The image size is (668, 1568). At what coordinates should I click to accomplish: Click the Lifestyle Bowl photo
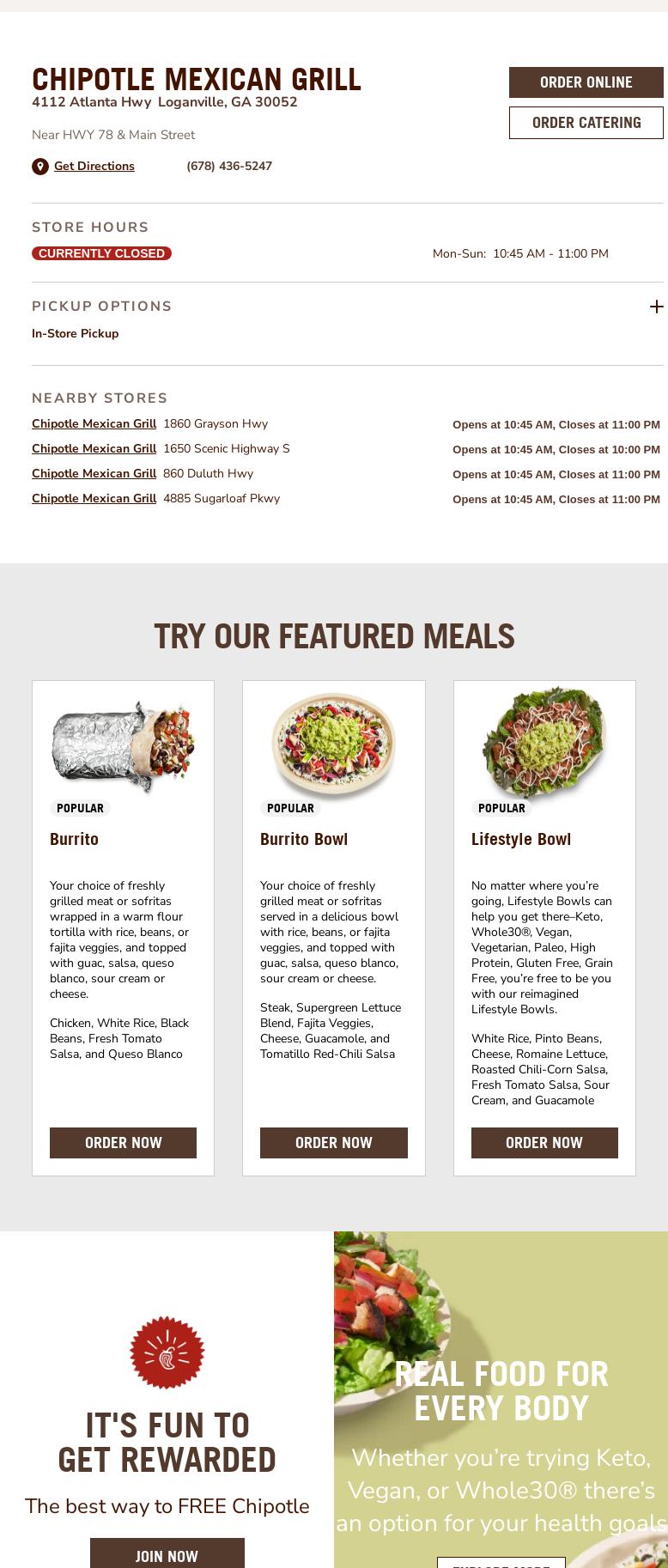(544, 745)
